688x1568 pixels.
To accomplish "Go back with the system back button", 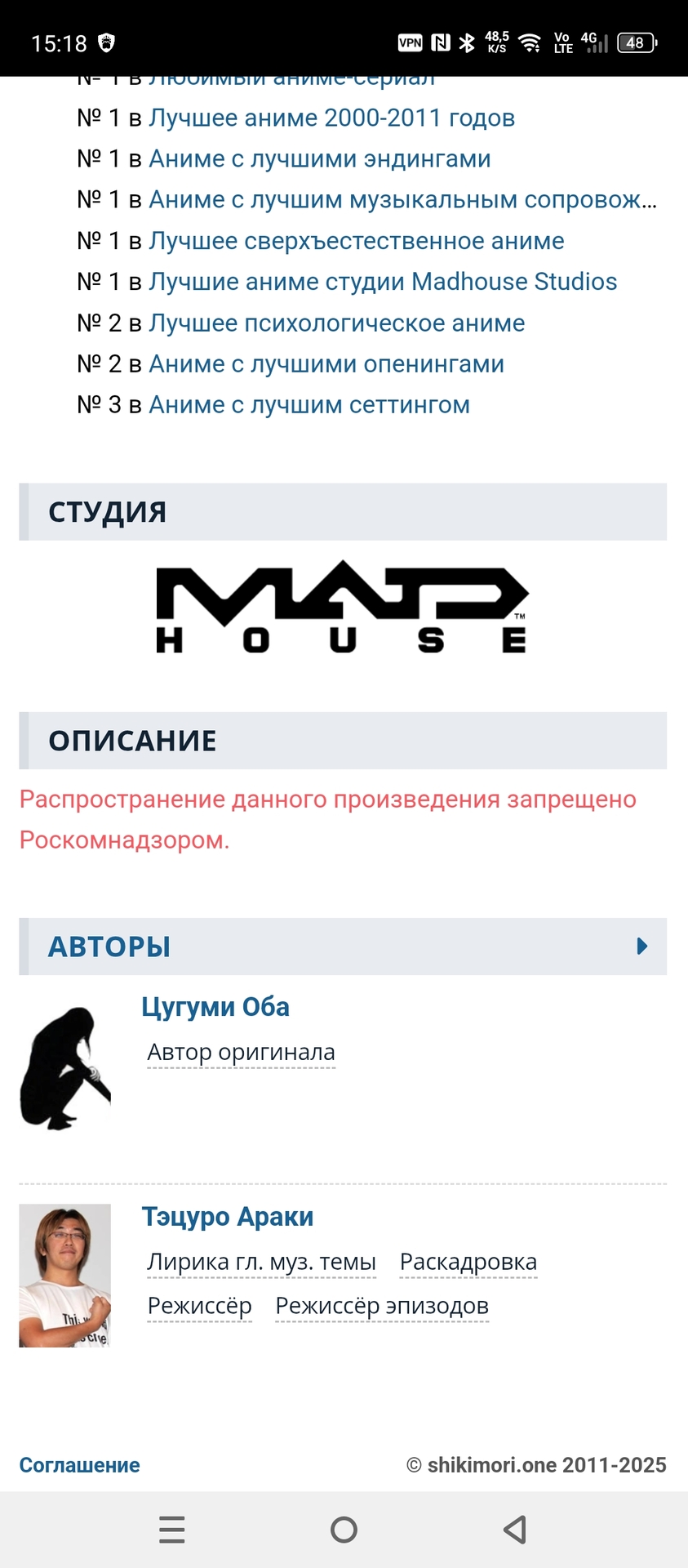I will pos(514,1530).
